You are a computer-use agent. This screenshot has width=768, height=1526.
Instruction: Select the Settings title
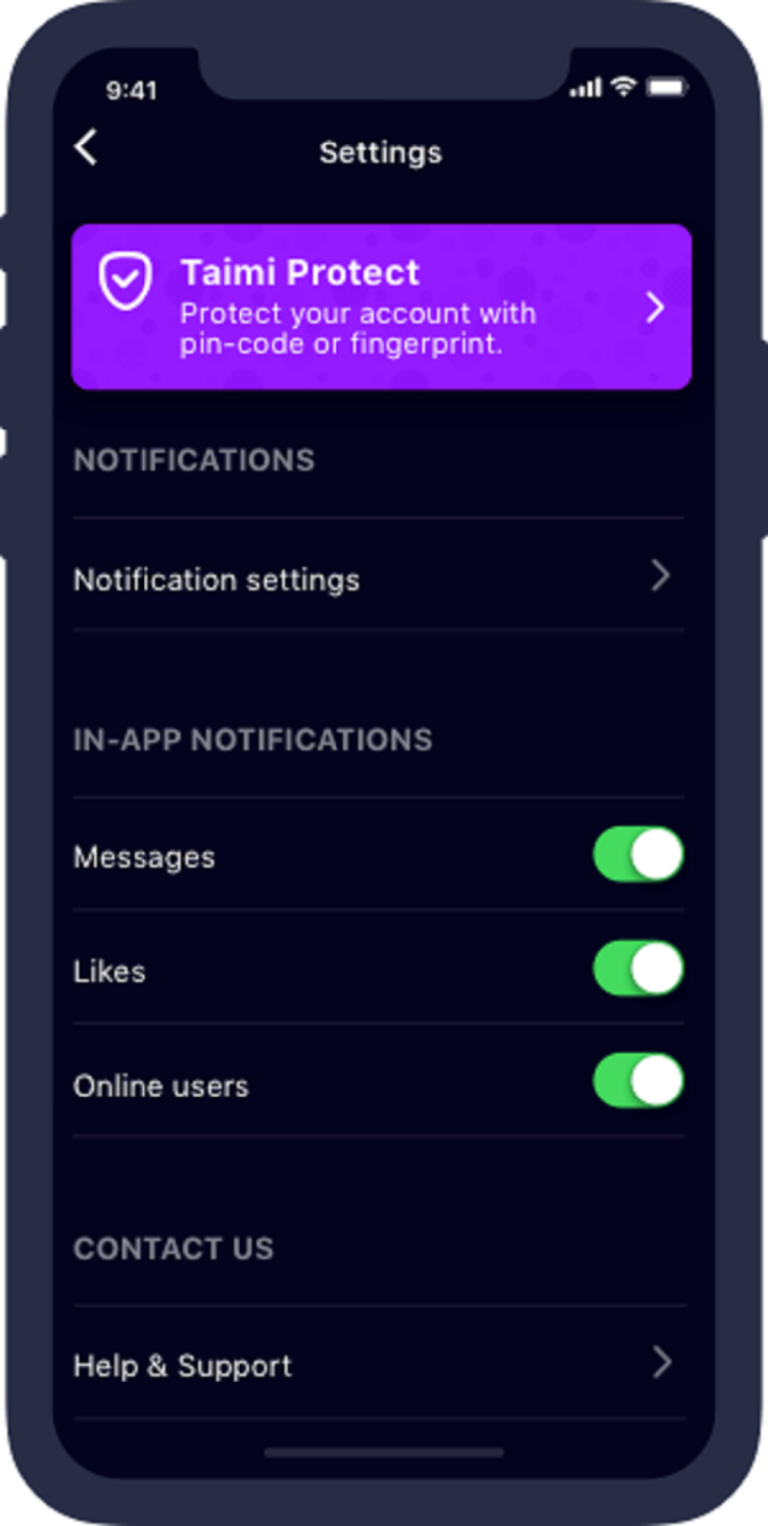(x=381, y=152)
